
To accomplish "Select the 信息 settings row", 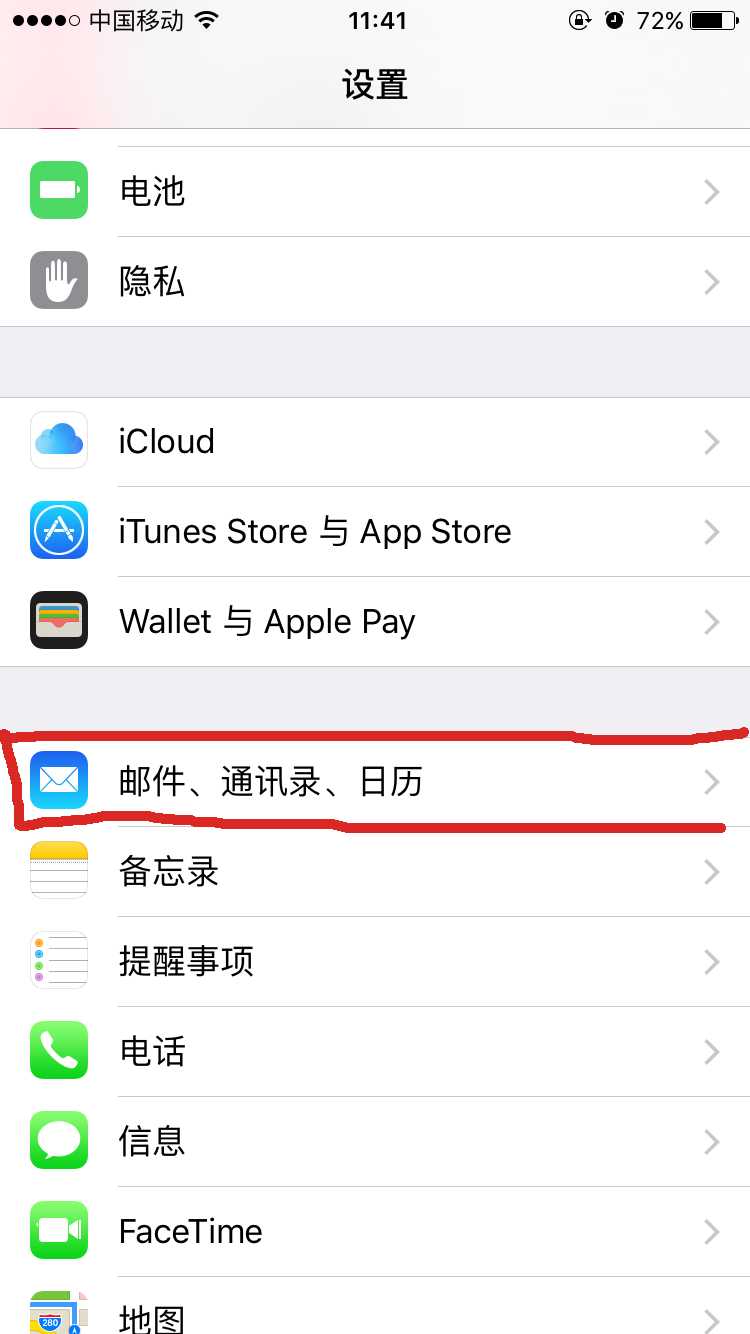I will click(x=375, y=1140).
